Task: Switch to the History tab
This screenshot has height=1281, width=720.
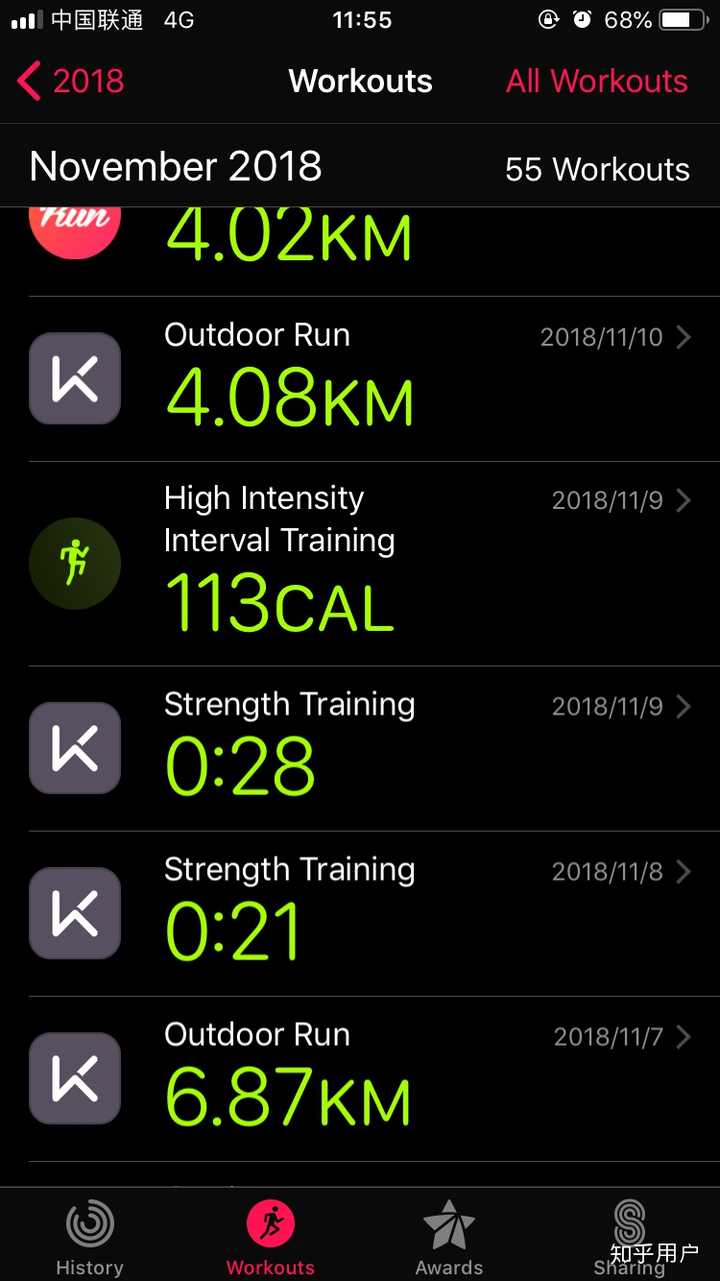Action: (x=90, y=1237)
